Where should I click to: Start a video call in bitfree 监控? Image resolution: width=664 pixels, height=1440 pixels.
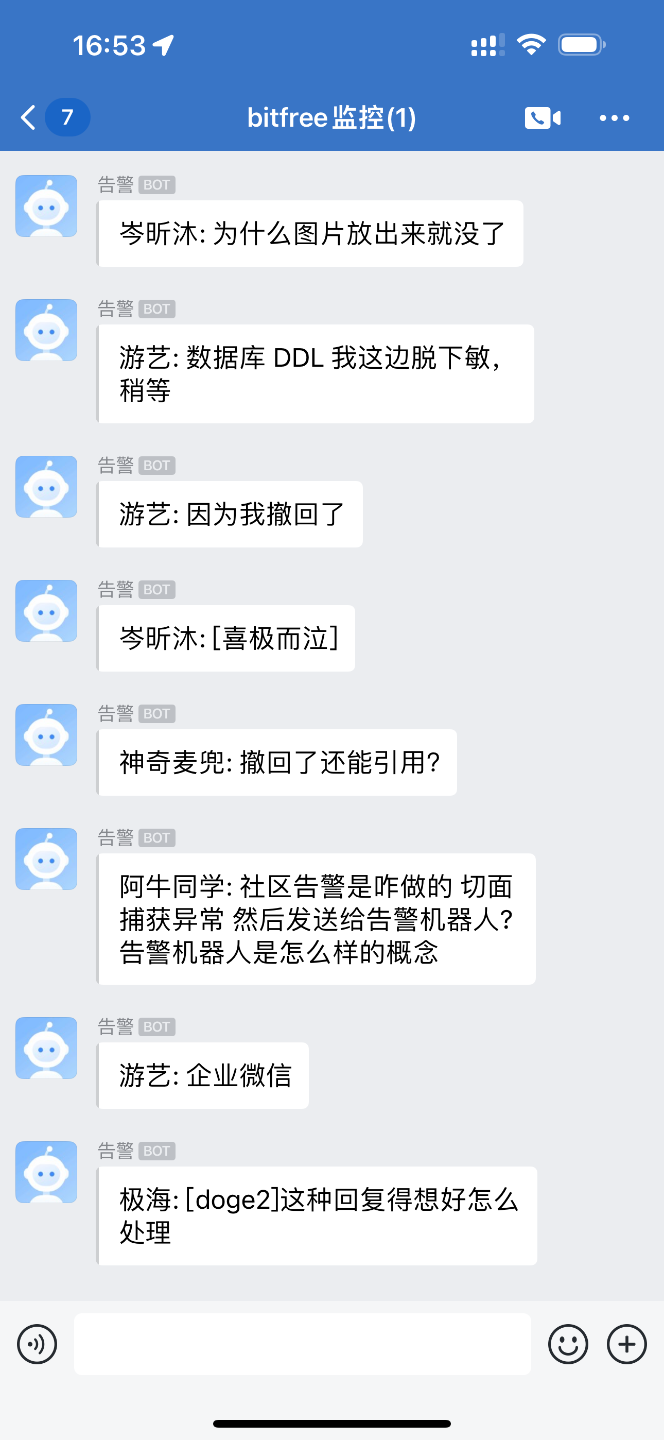point(542,118)
